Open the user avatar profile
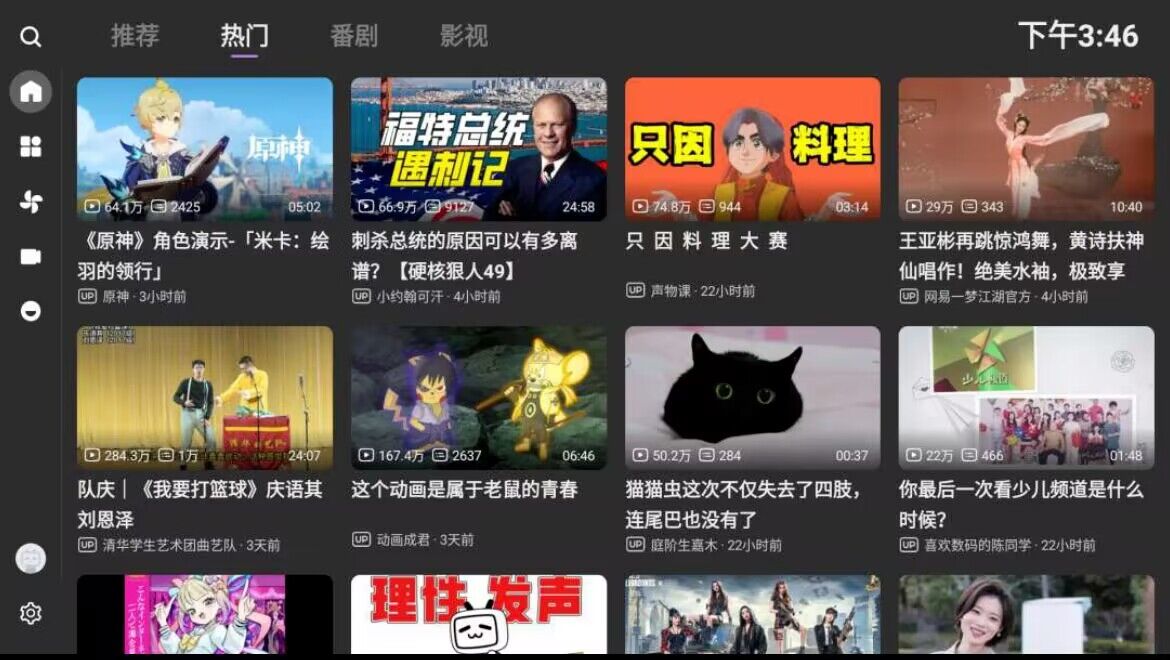The height and width of the screenshot is (660, 1170). tap(31, 558)
